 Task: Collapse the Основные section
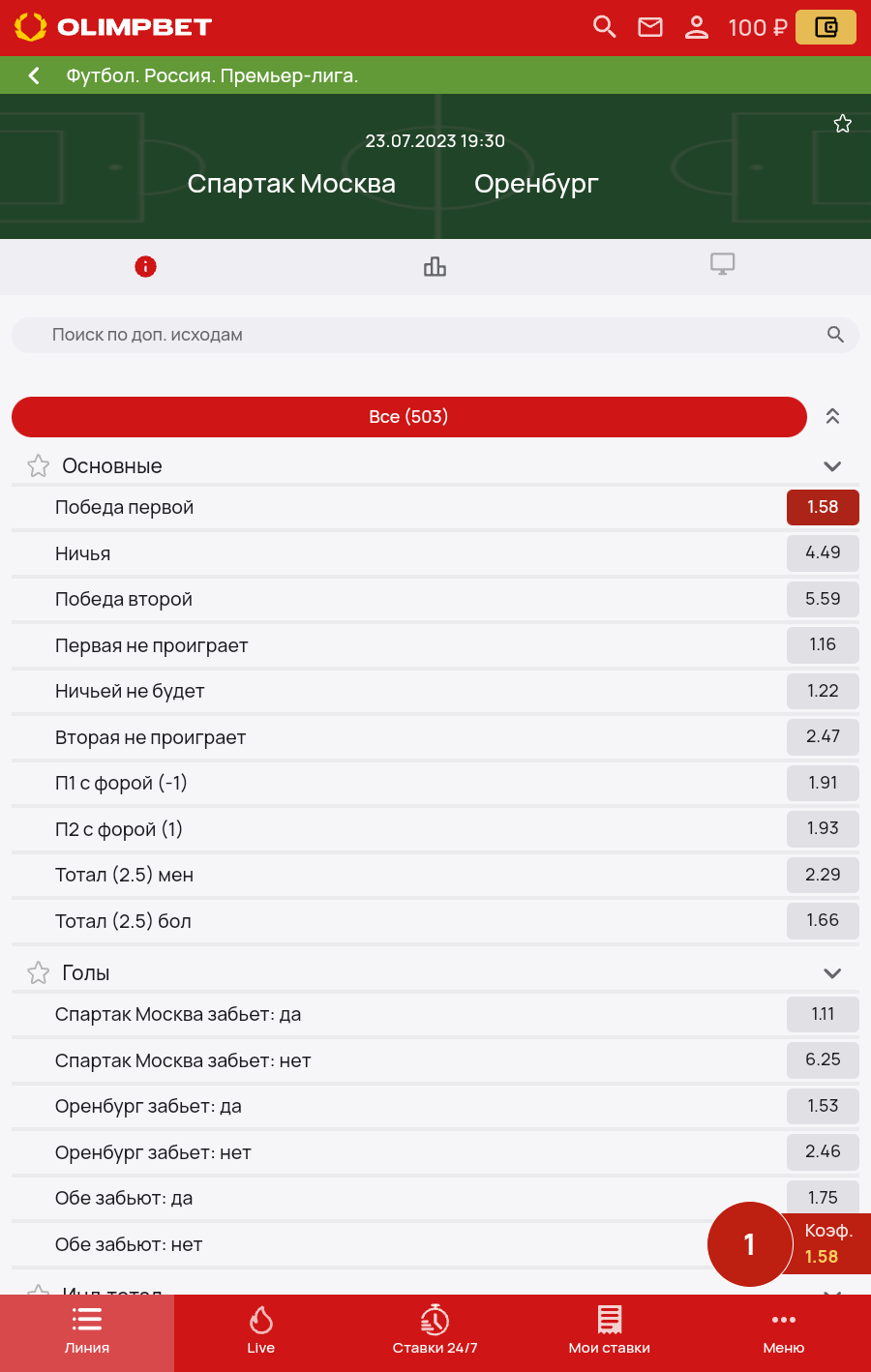point(832,466)
